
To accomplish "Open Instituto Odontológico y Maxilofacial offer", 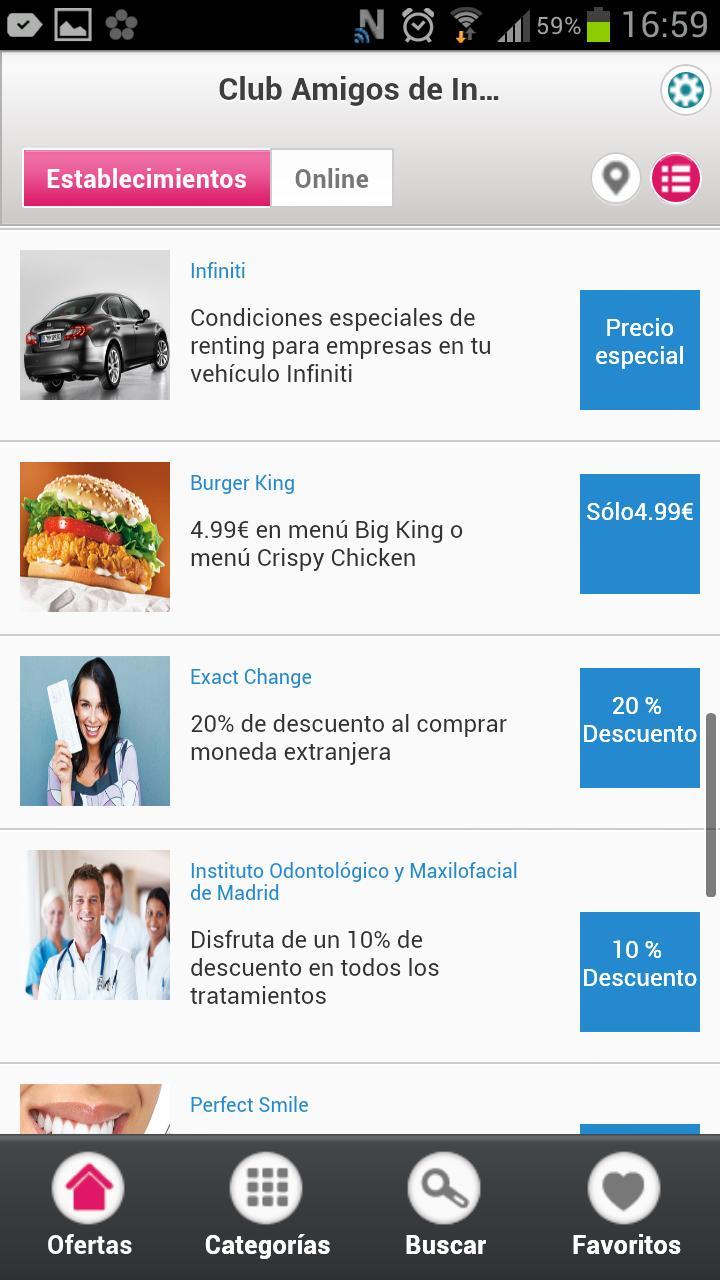I will (x=354, y=882).
